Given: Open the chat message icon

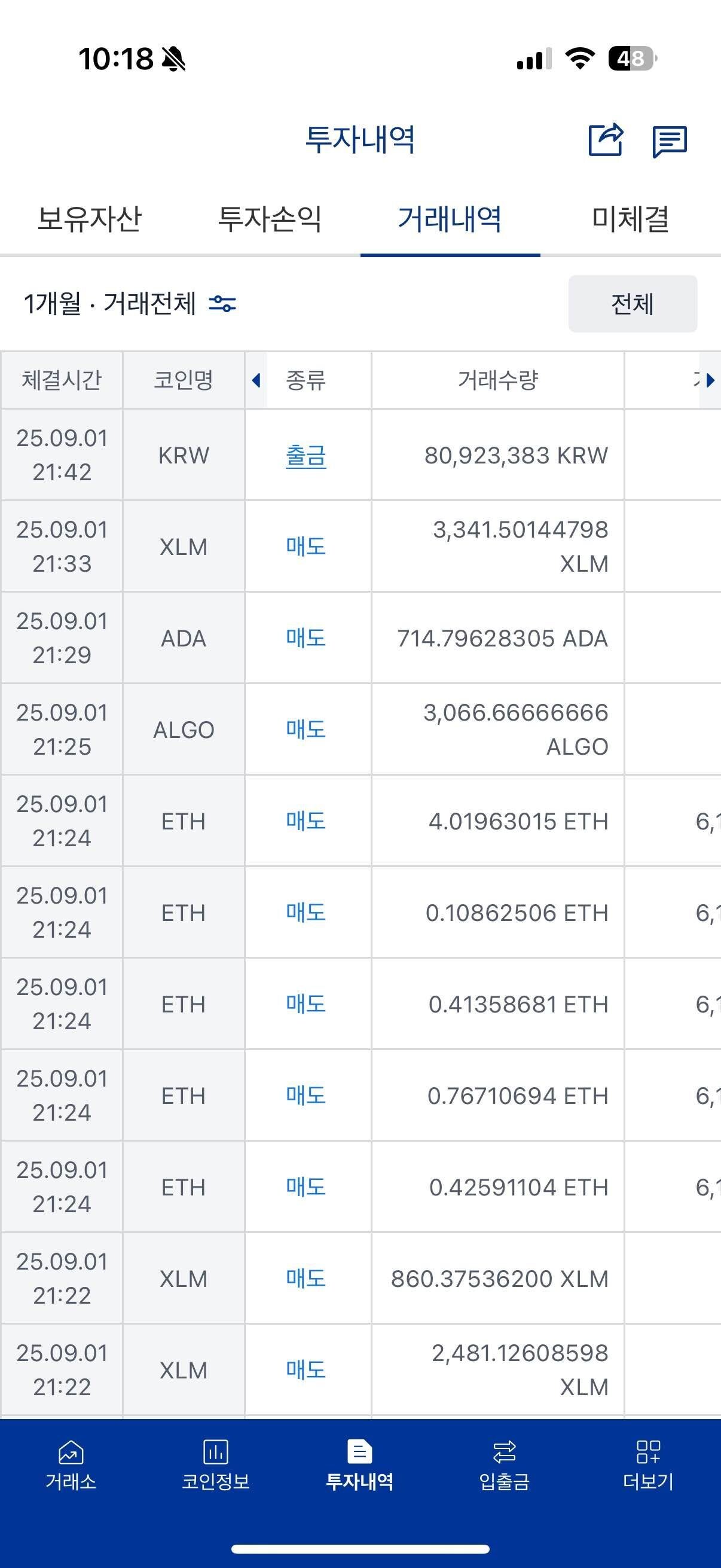Looking at the screenshot, I should 669,141.
